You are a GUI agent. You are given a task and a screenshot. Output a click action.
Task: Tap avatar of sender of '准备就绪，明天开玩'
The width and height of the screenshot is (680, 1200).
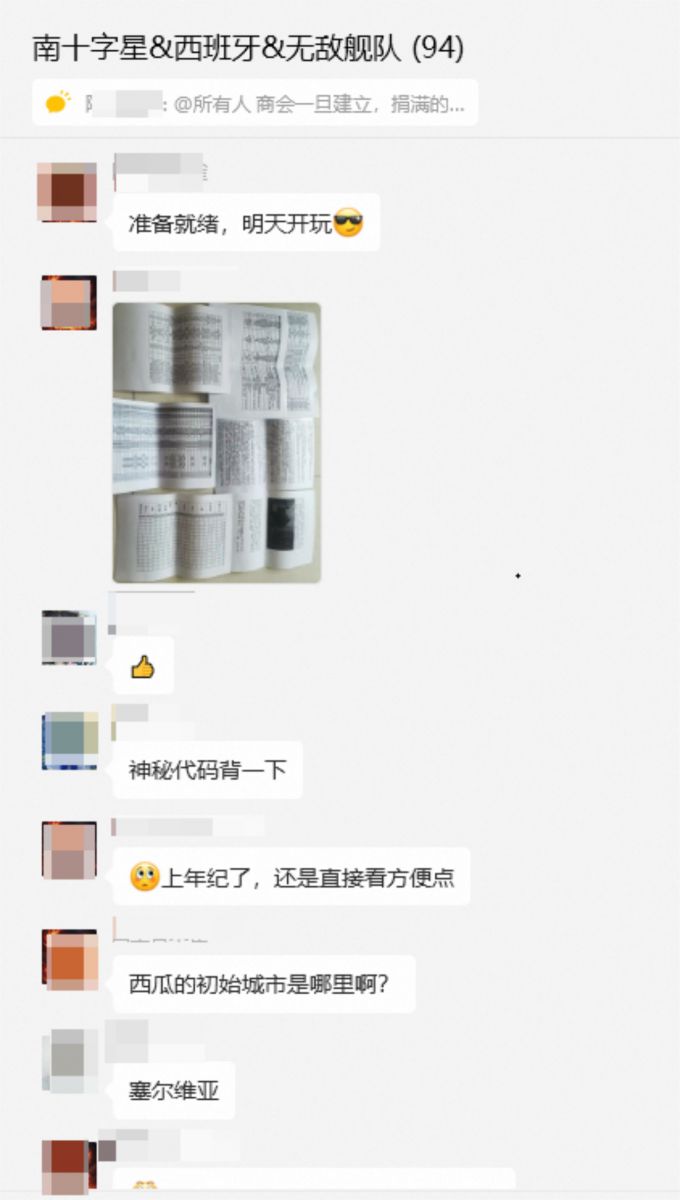67,191
